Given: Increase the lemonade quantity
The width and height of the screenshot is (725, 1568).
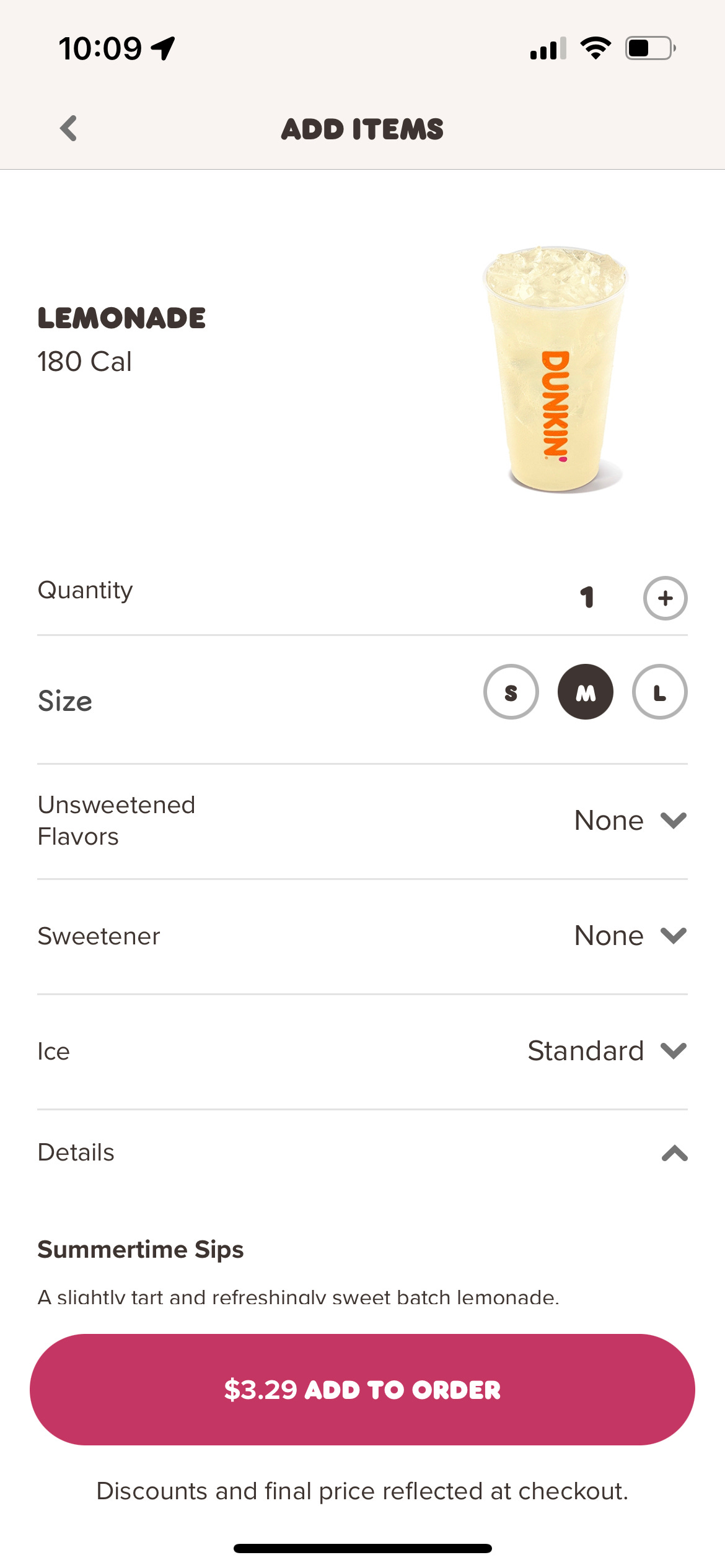Looking at the screenshot, I should (665, 598).
